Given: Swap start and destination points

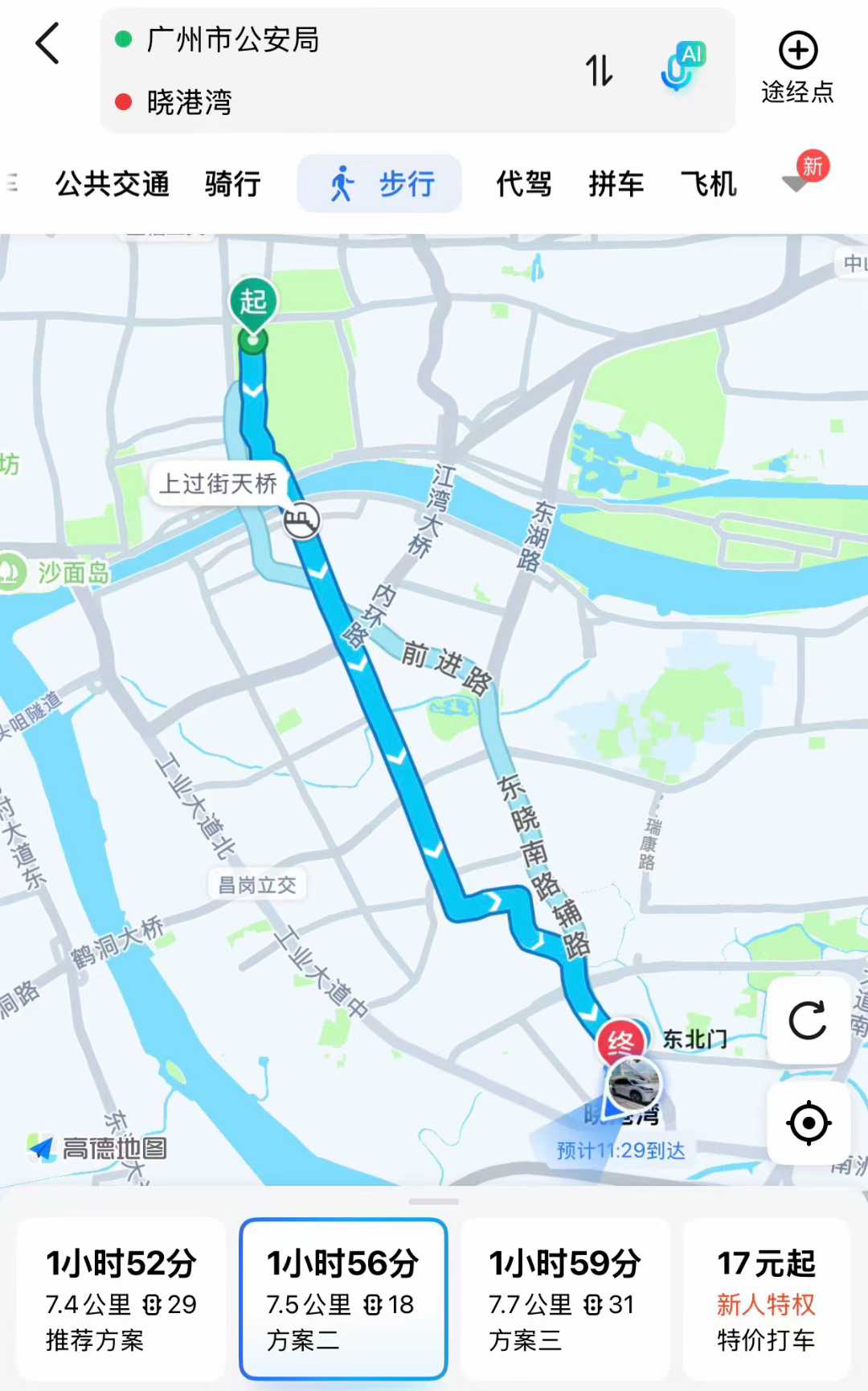Looking at the screenshot, I should pyautogui.click(x=599, y=71).
